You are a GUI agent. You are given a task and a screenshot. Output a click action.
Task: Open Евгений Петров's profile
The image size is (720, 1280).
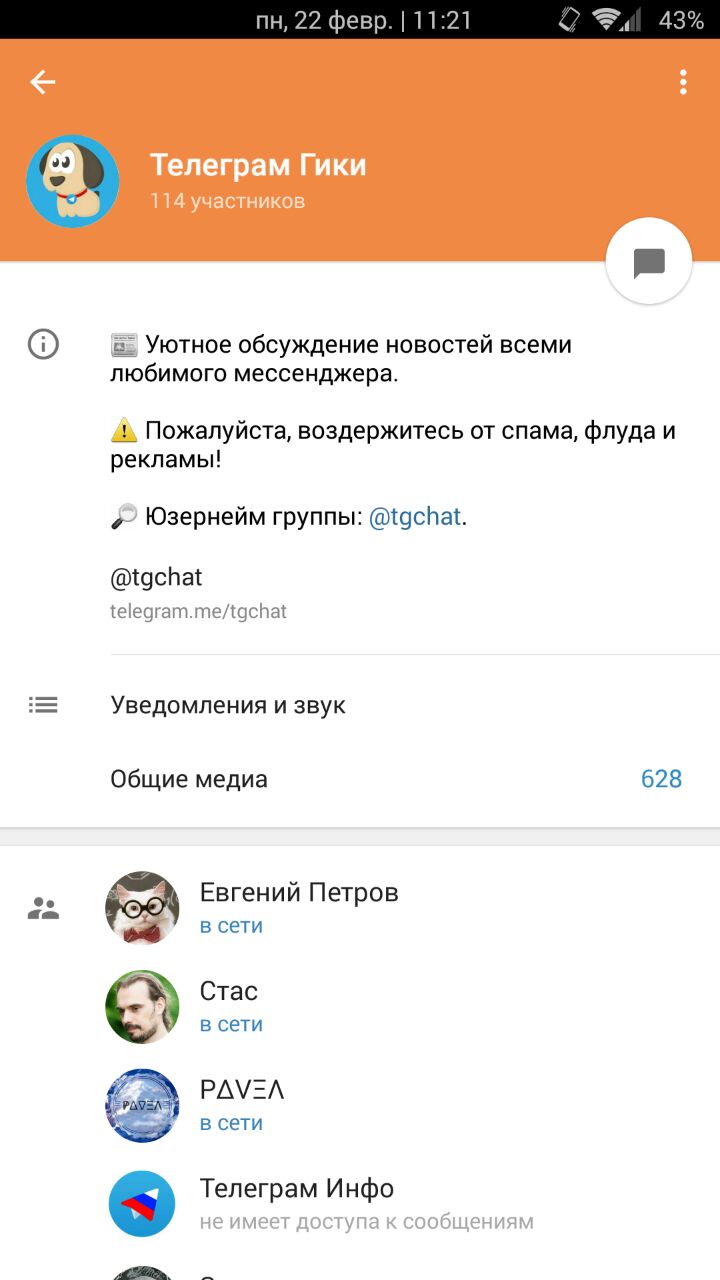pyautogui.click(x=298, y=907)
